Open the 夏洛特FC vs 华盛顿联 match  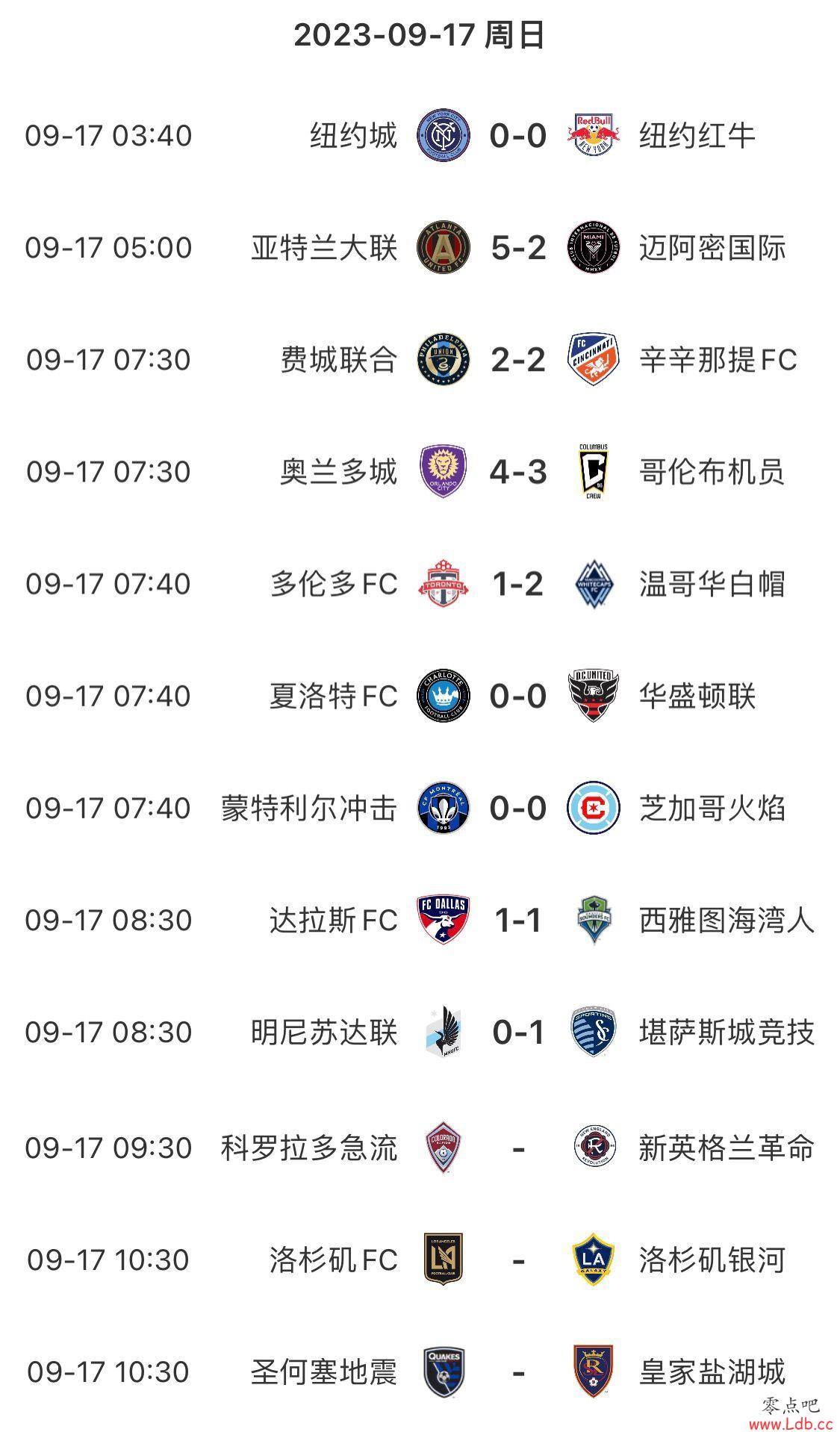point(420,696)
